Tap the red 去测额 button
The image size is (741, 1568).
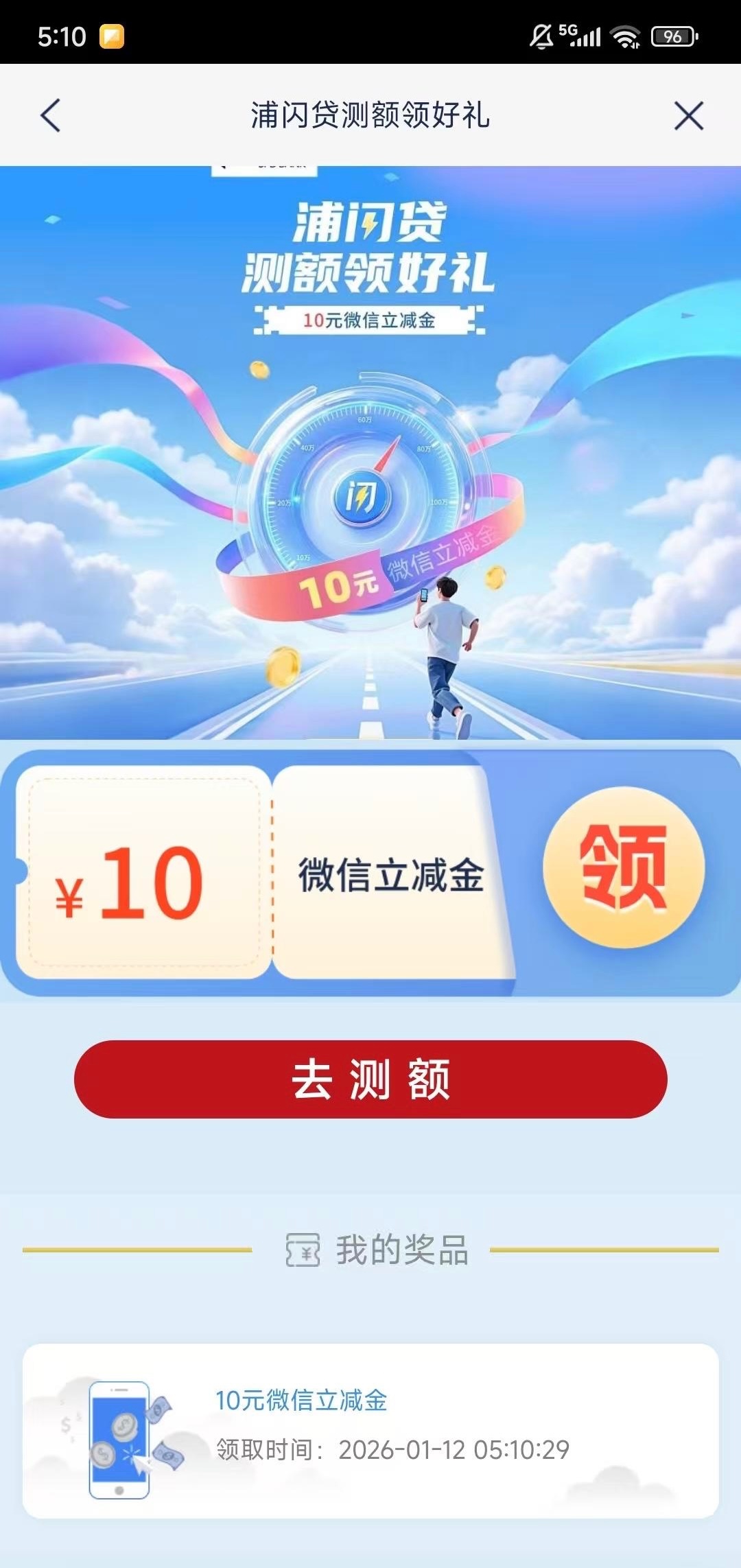pos(370,1079)
